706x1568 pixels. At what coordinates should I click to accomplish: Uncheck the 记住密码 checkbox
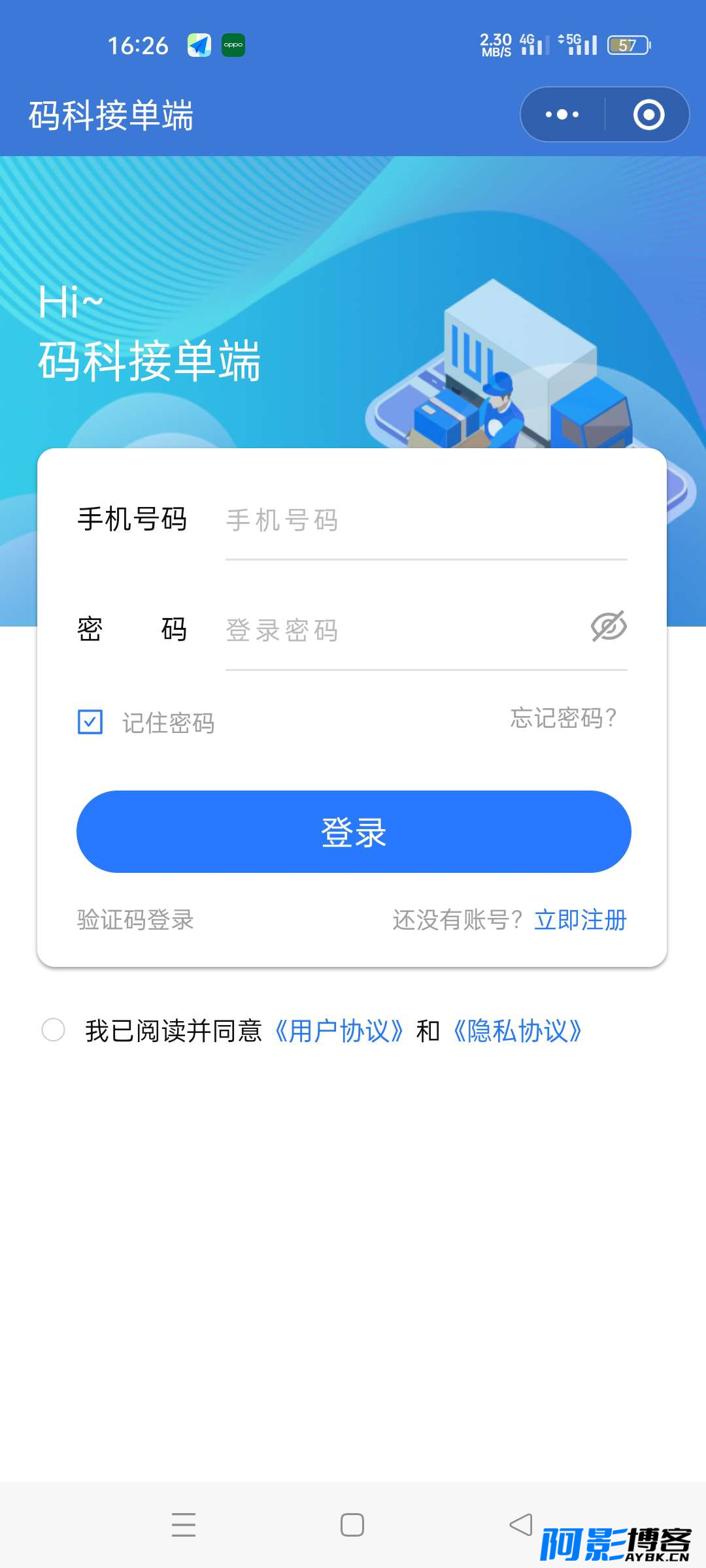click(90, 722)
